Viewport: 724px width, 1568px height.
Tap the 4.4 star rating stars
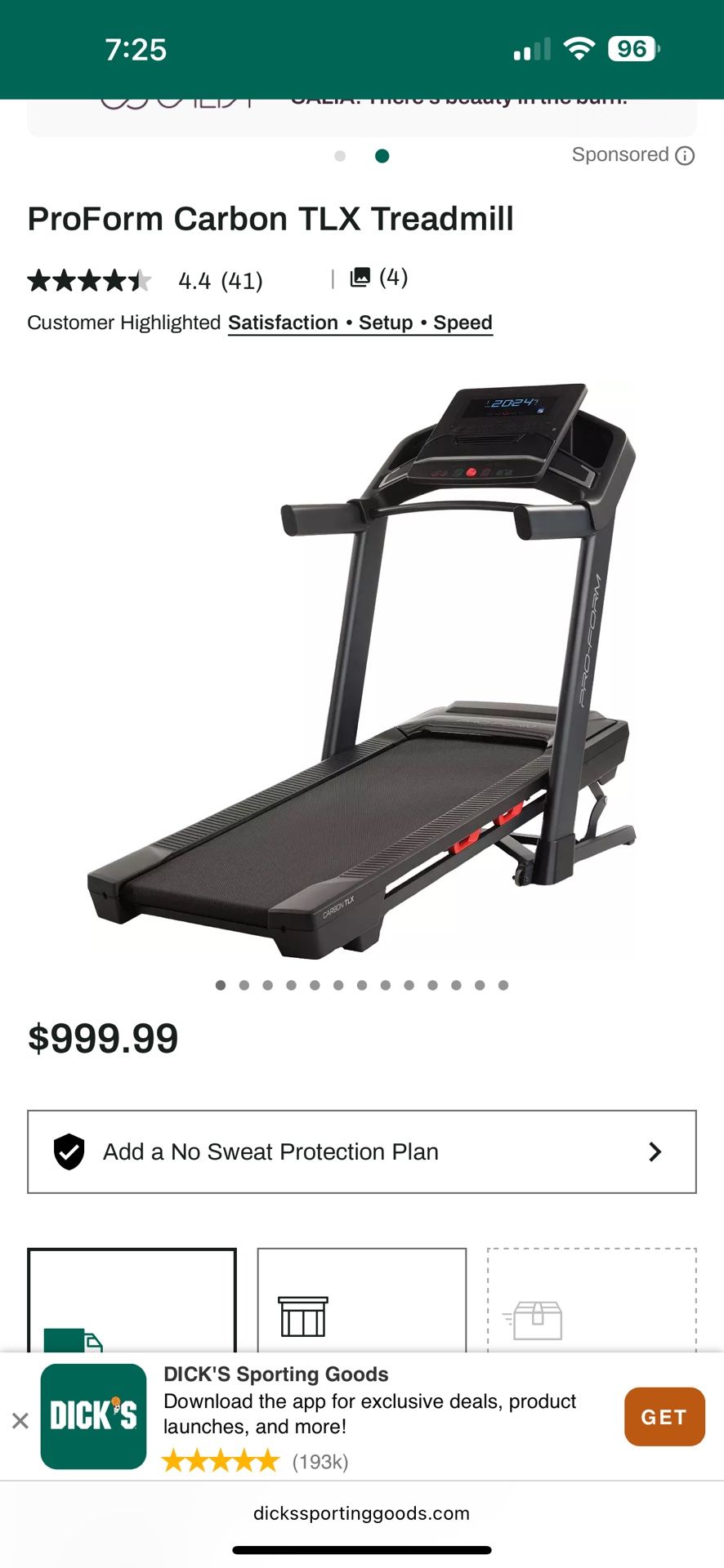90,280
